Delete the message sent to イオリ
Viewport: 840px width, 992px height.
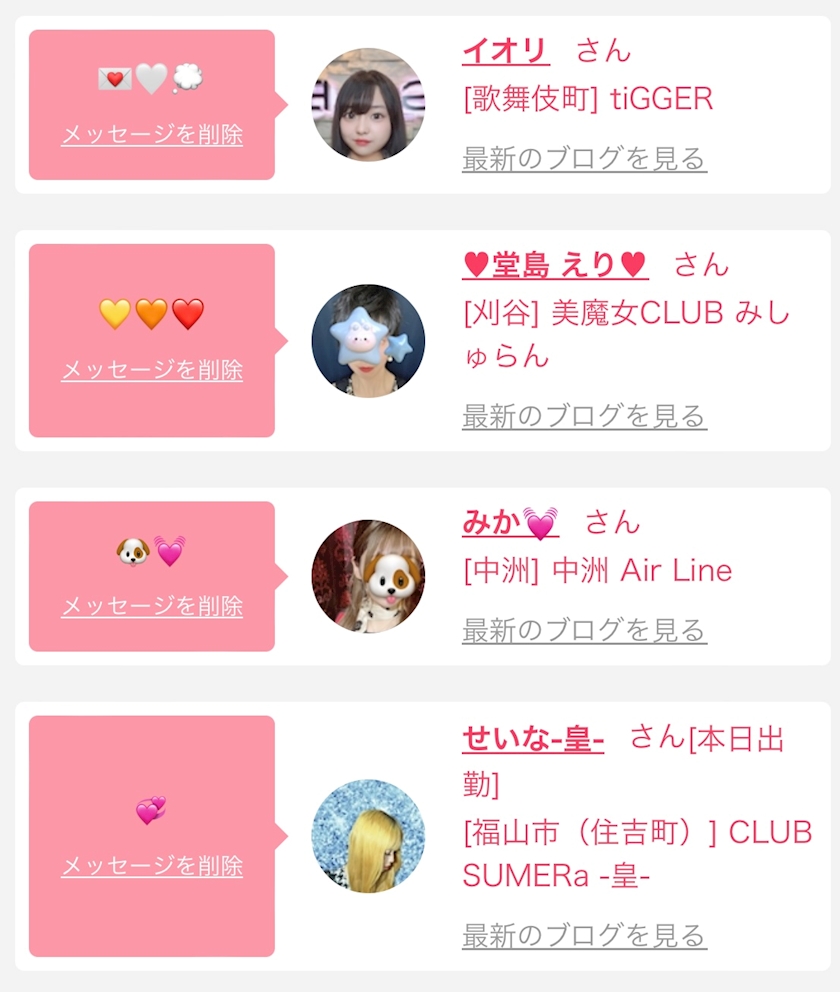[x=152, y=135]
